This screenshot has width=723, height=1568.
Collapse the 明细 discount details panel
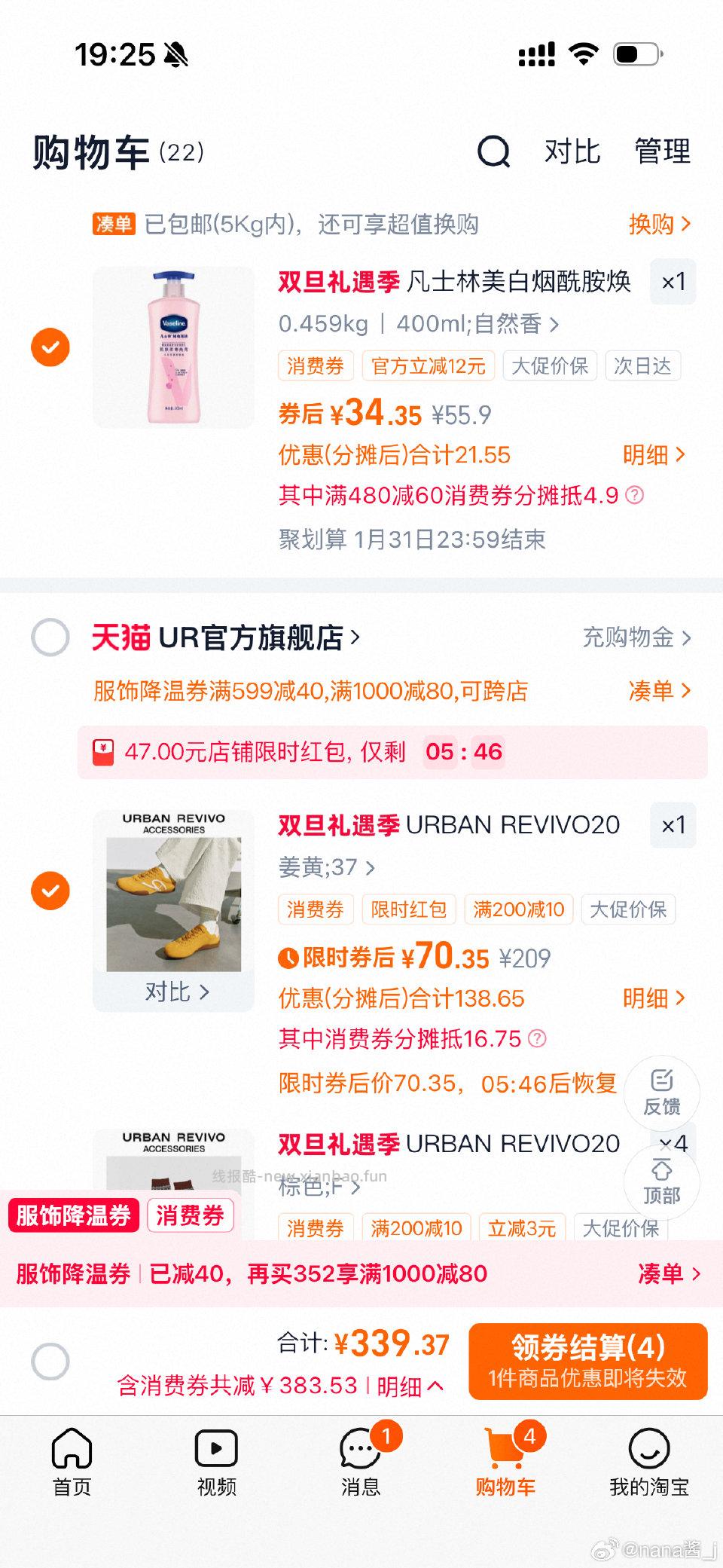click(404, 1386)
